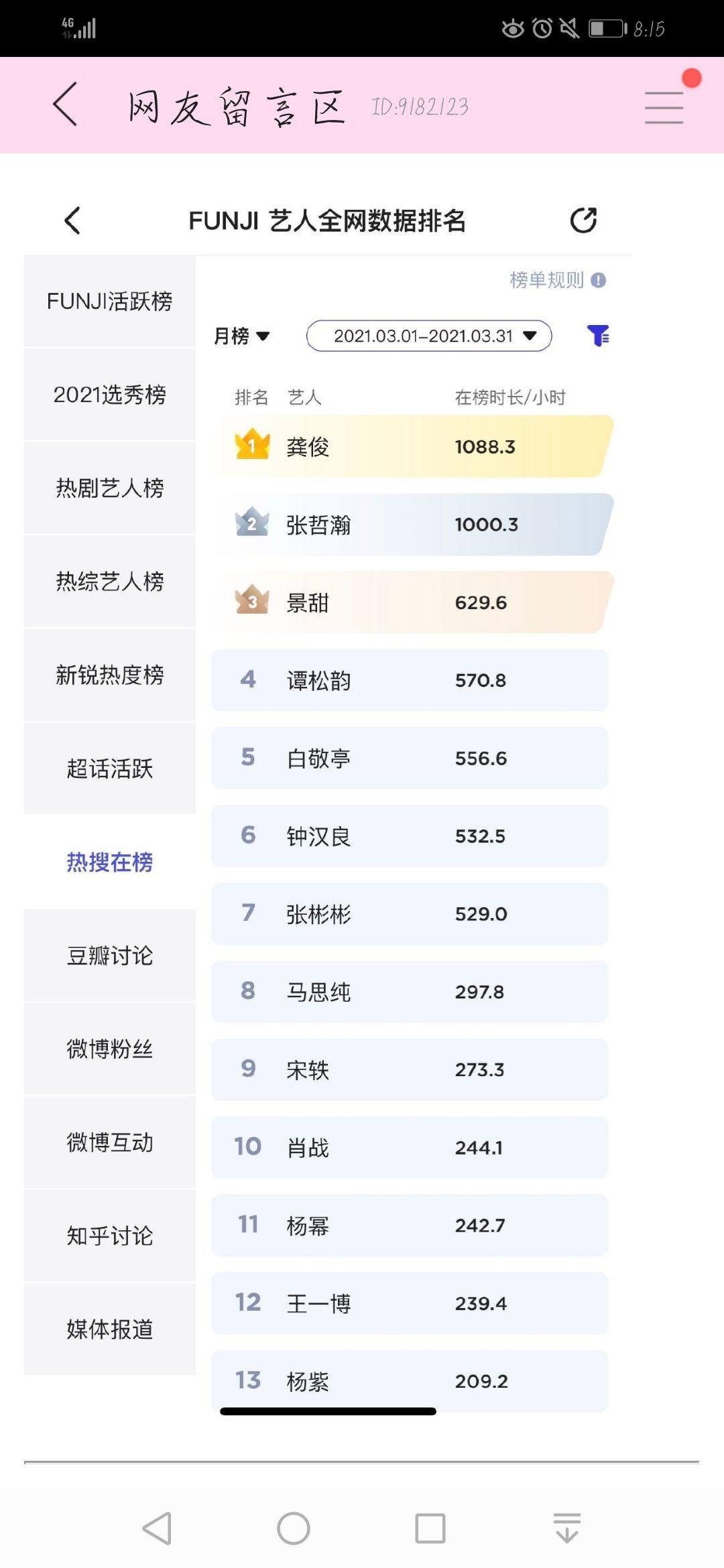This screenshot has height=1568, width=724.
Task: Open 肖战's entry ranked number 10
Action: [x=409, y=1147]
